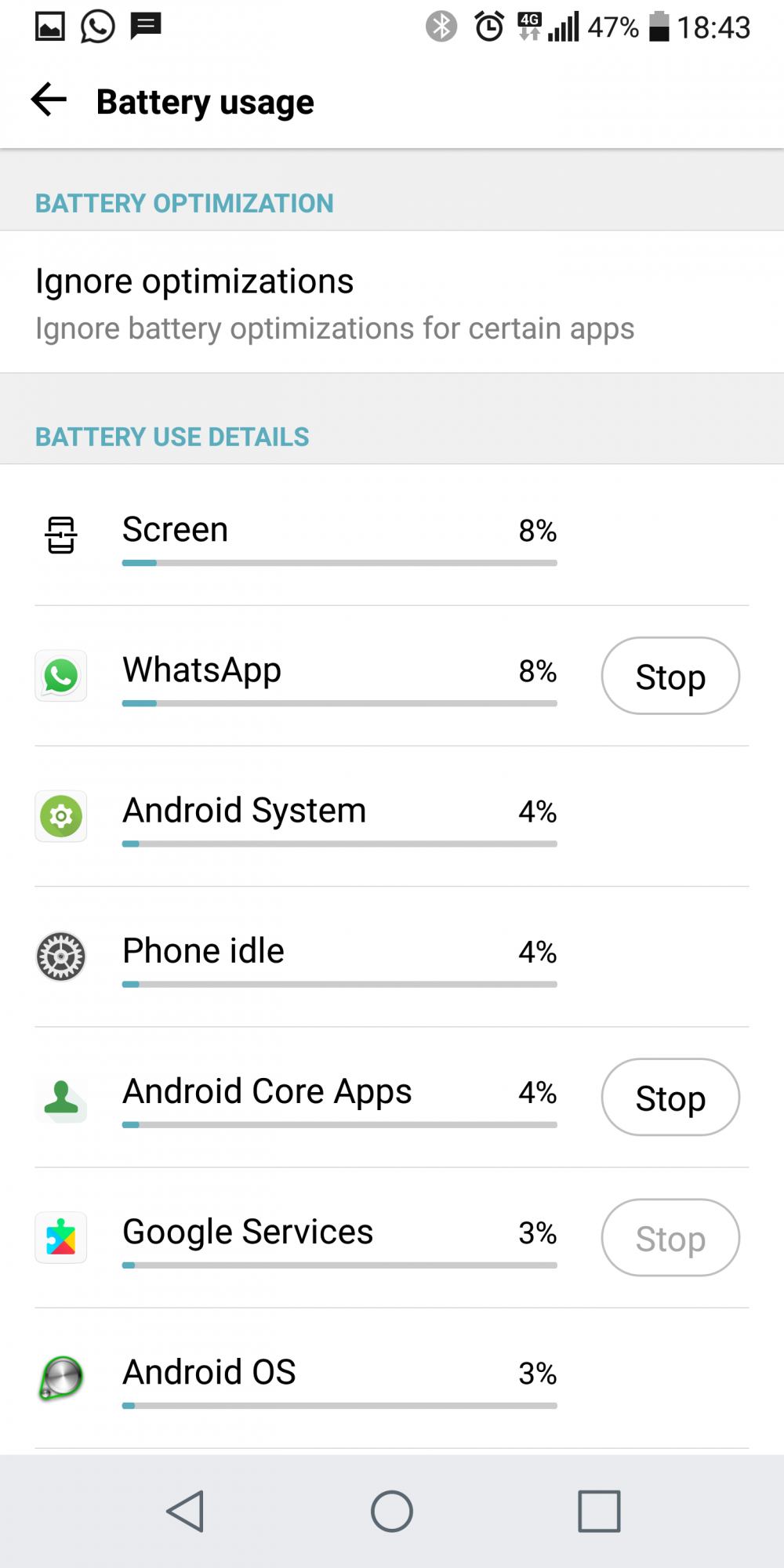Open recent apps from navigation bar
The width and height of the screenshot is (784, 1568).
pyautogui.click(x=599, y=1511)
